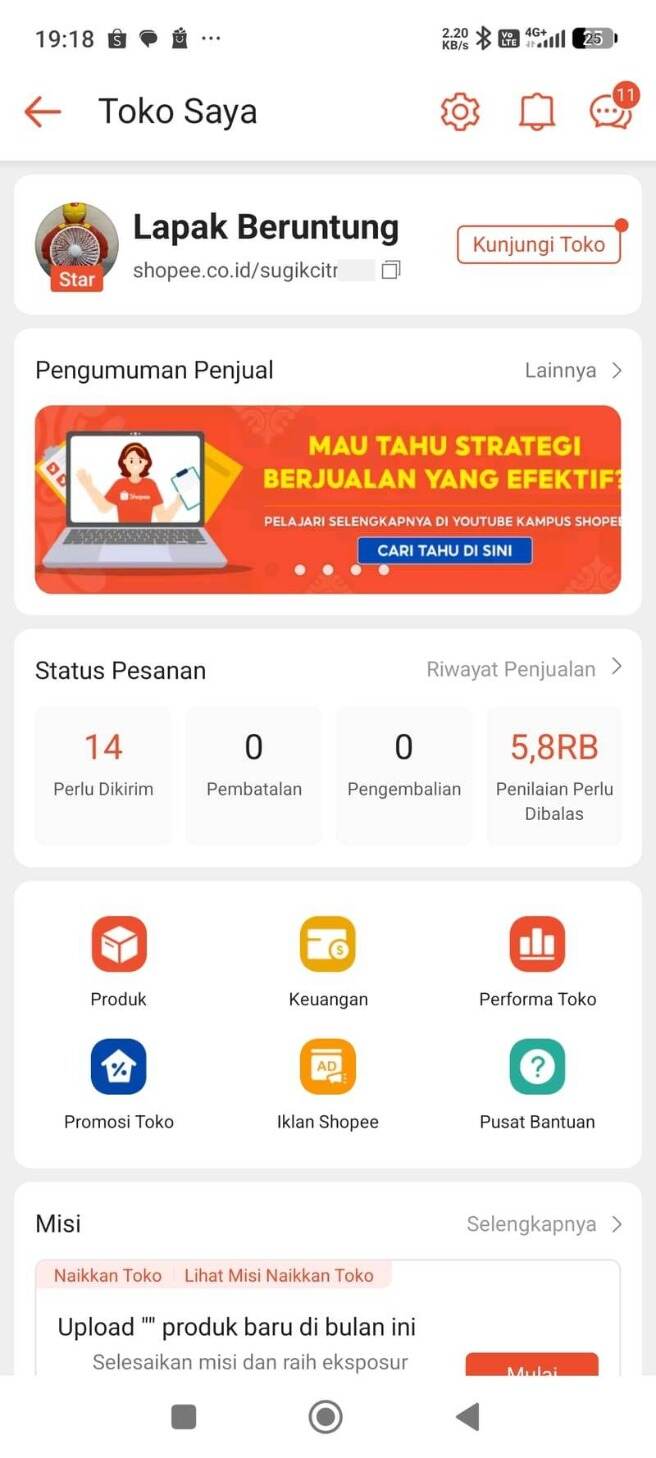Image resolution: width=656 pixels, height=1458 pixels.
Task: Go back from Toko Saya
Action: click(43, 112)
